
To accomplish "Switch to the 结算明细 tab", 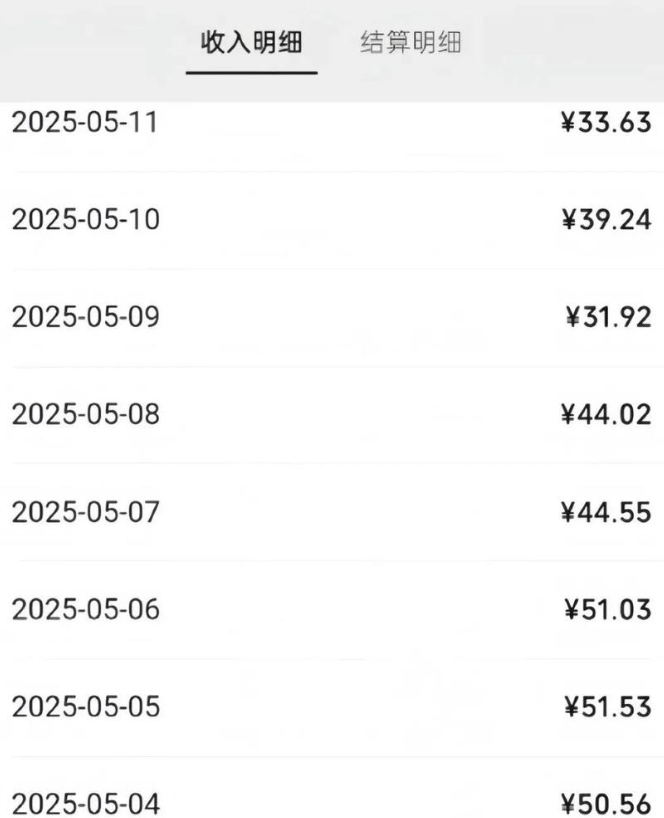I will click(410, 44).
